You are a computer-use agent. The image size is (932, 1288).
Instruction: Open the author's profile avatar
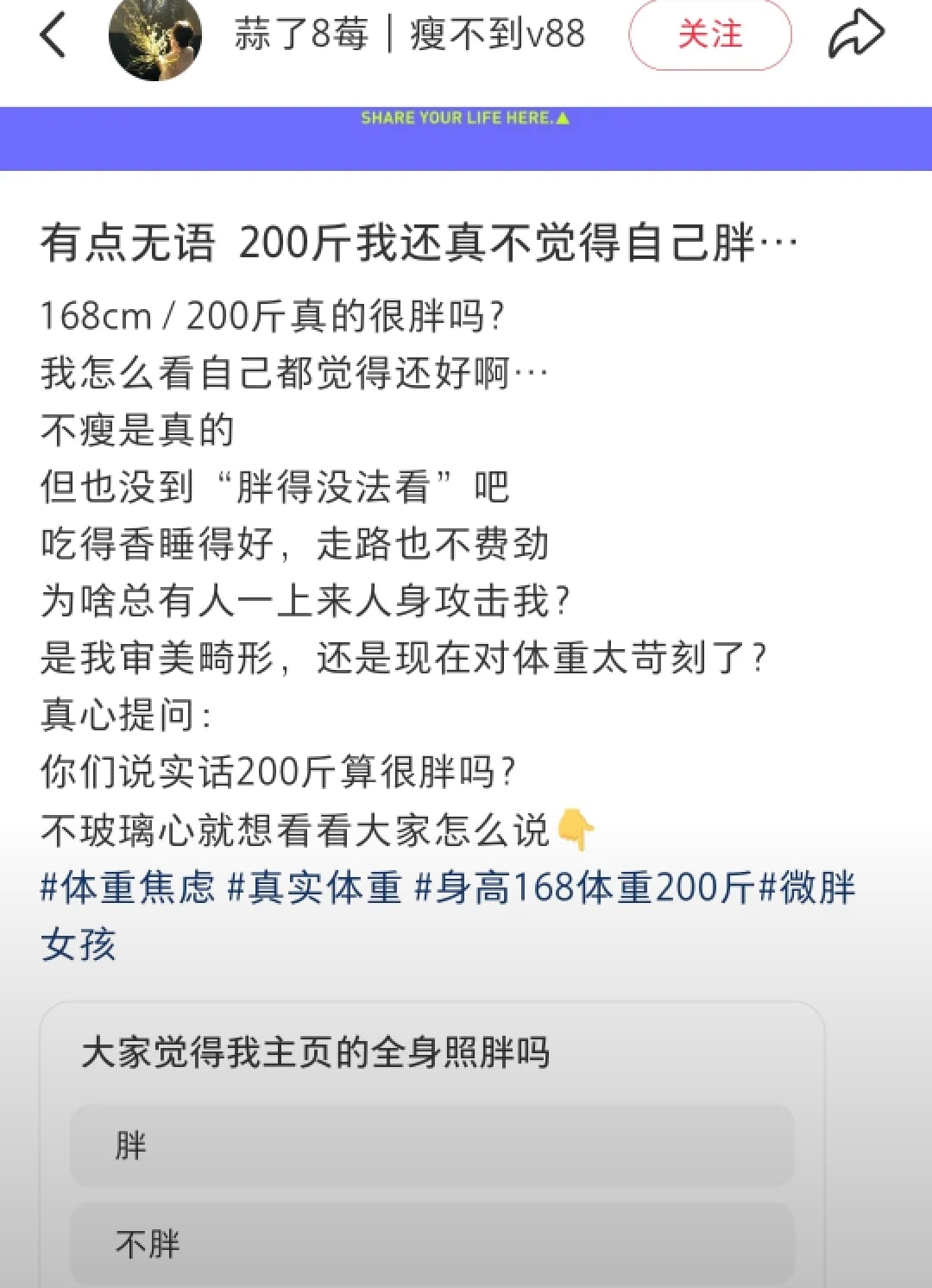[155, 38]
